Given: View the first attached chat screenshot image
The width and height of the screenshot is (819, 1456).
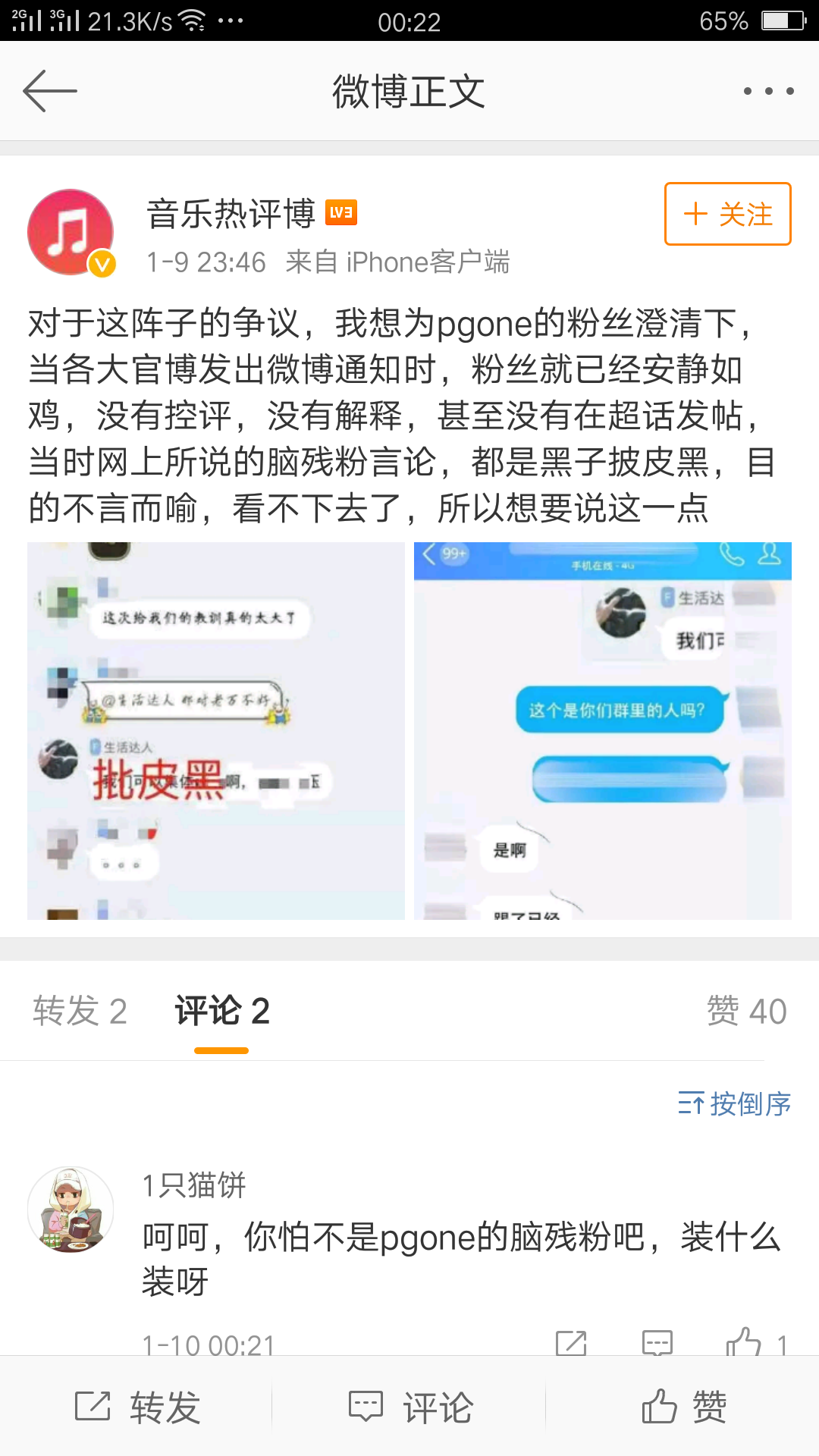Looking at the screenshot, I should point(216,730).
